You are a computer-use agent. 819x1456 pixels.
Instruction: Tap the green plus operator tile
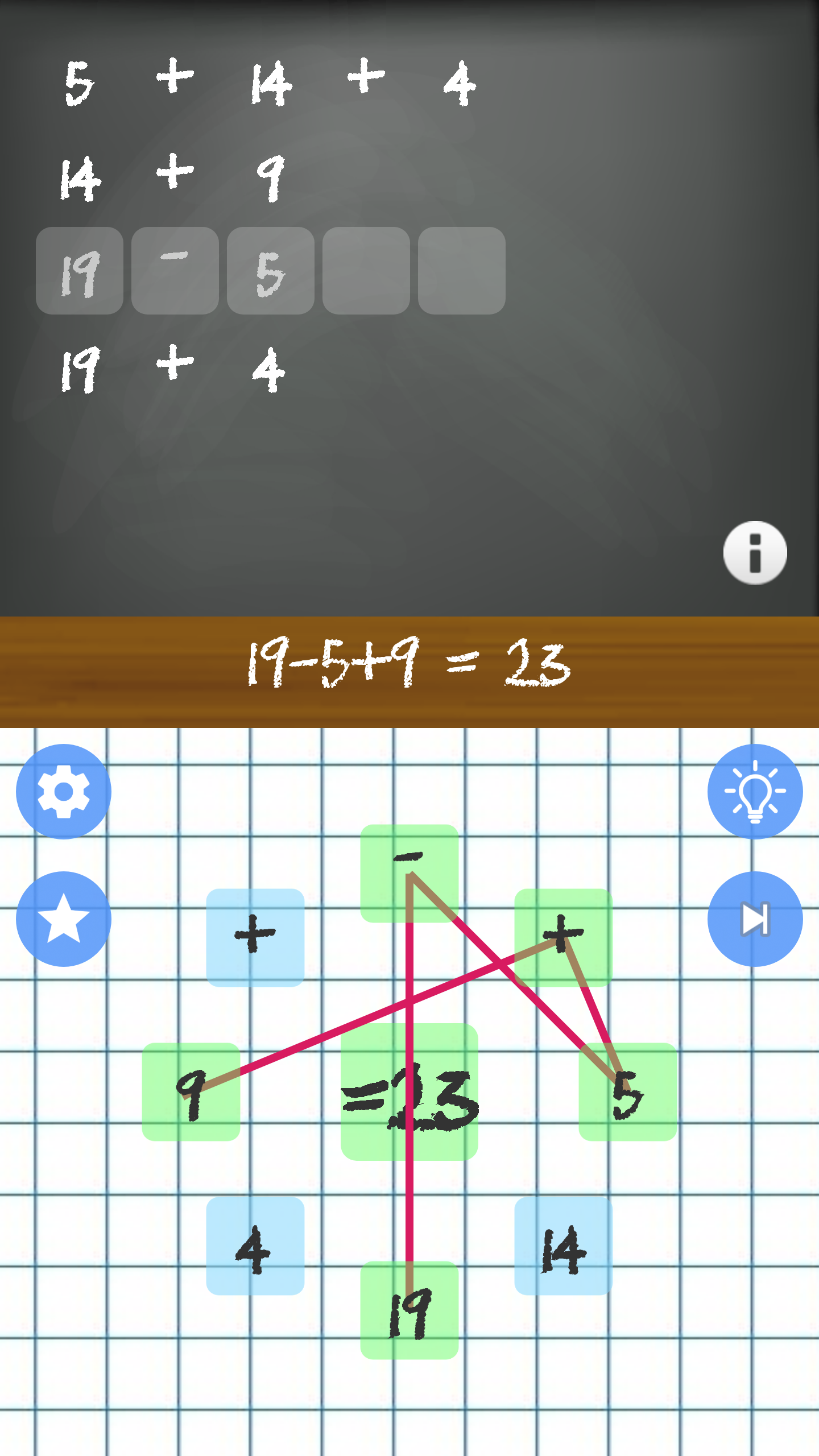point(563,937)
